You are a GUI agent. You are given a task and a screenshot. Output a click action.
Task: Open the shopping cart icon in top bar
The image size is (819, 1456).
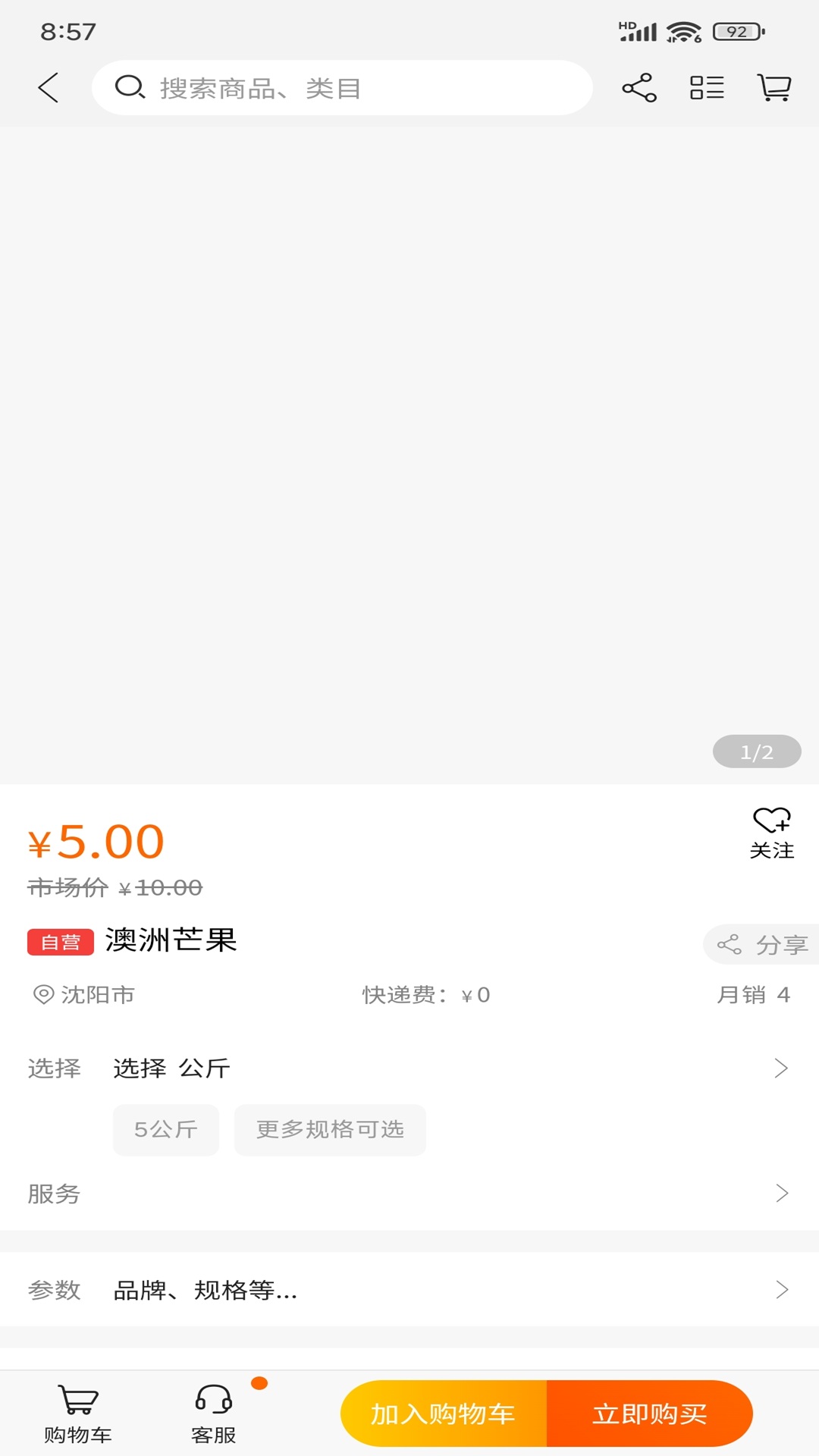click(x=773, y=87)
